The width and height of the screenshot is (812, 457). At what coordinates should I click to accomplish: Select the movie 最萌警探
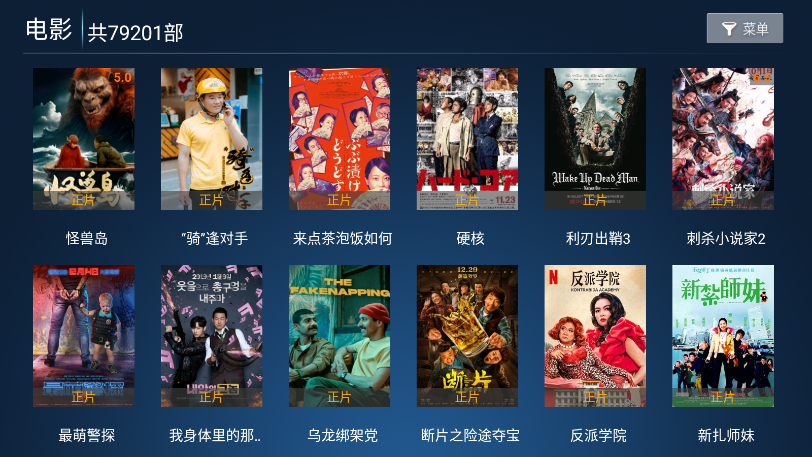pos(84,336)
